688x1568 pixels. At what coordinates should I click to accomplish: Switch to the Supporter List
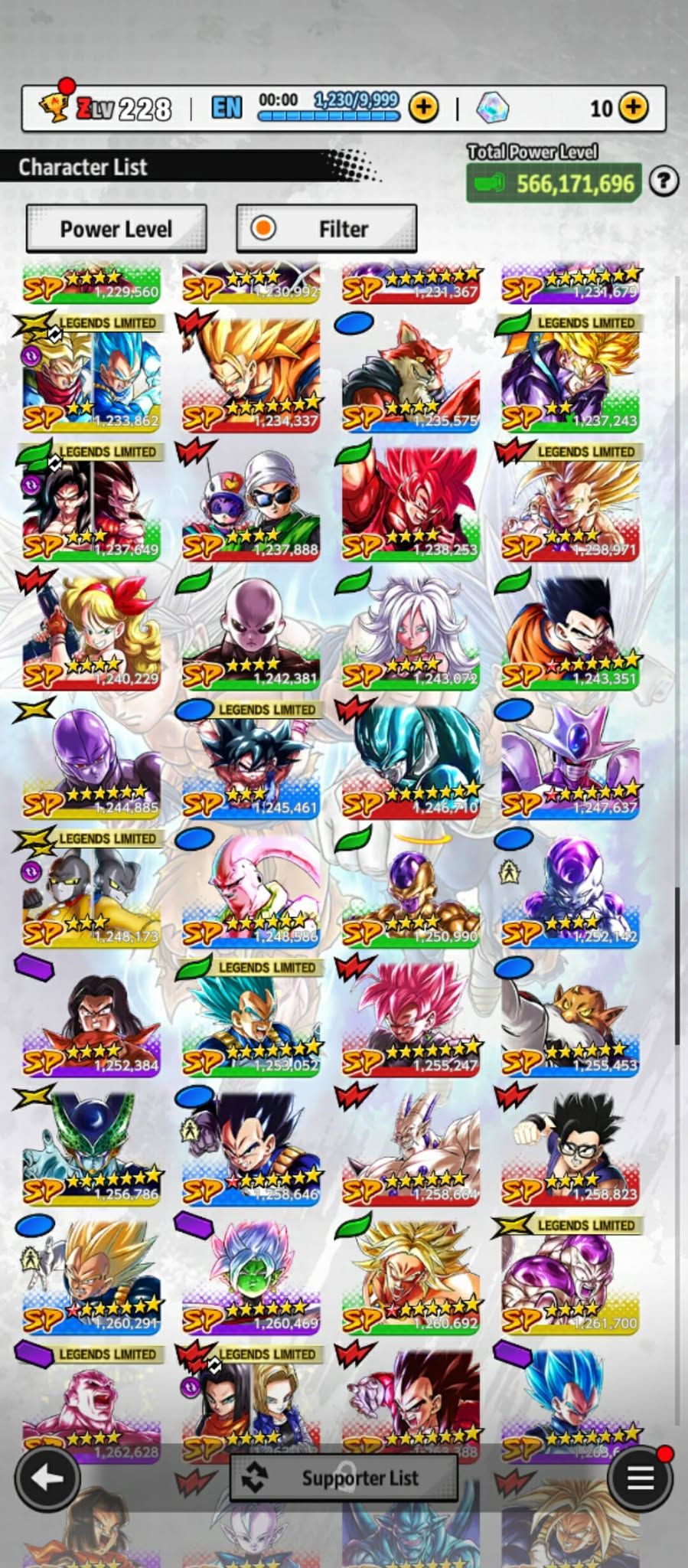(344, 1478)
